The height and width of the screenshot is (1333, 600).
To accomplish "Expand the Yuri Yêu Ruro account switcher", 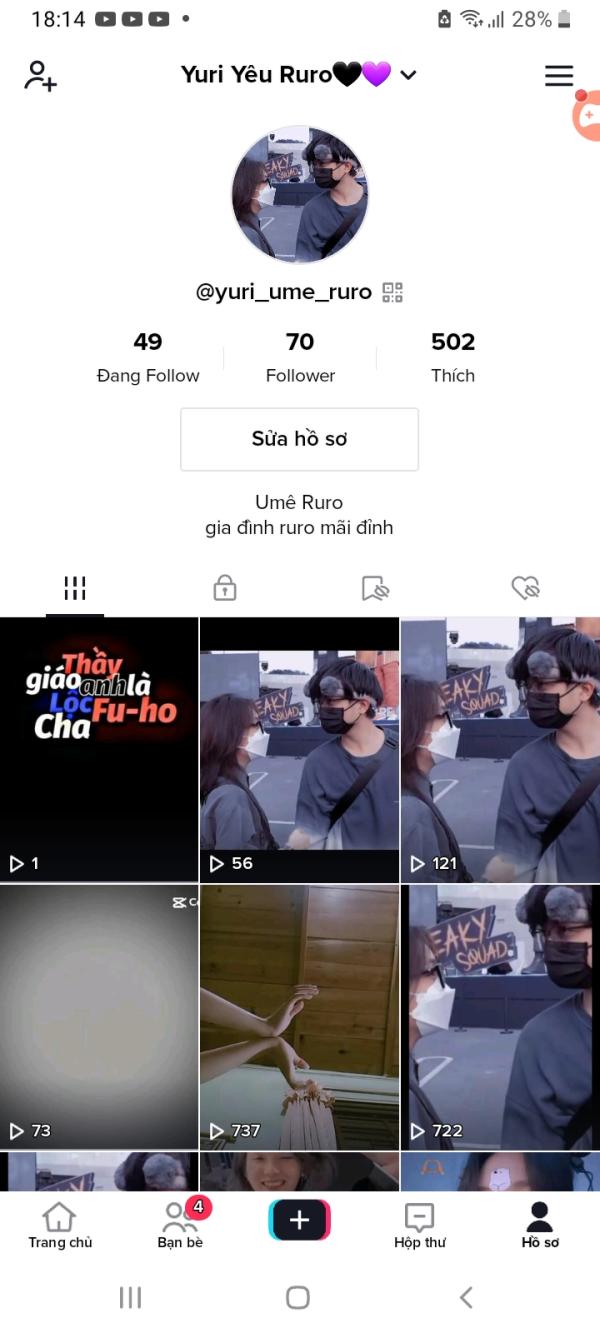I will 407,75.
